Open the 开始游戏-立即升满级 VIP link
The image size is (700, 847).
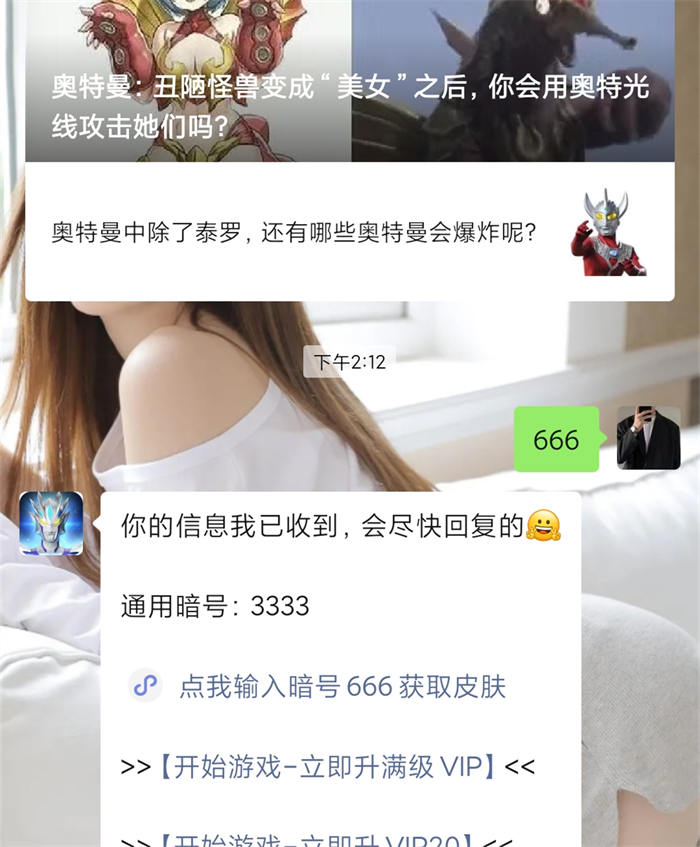coord(327,767)
